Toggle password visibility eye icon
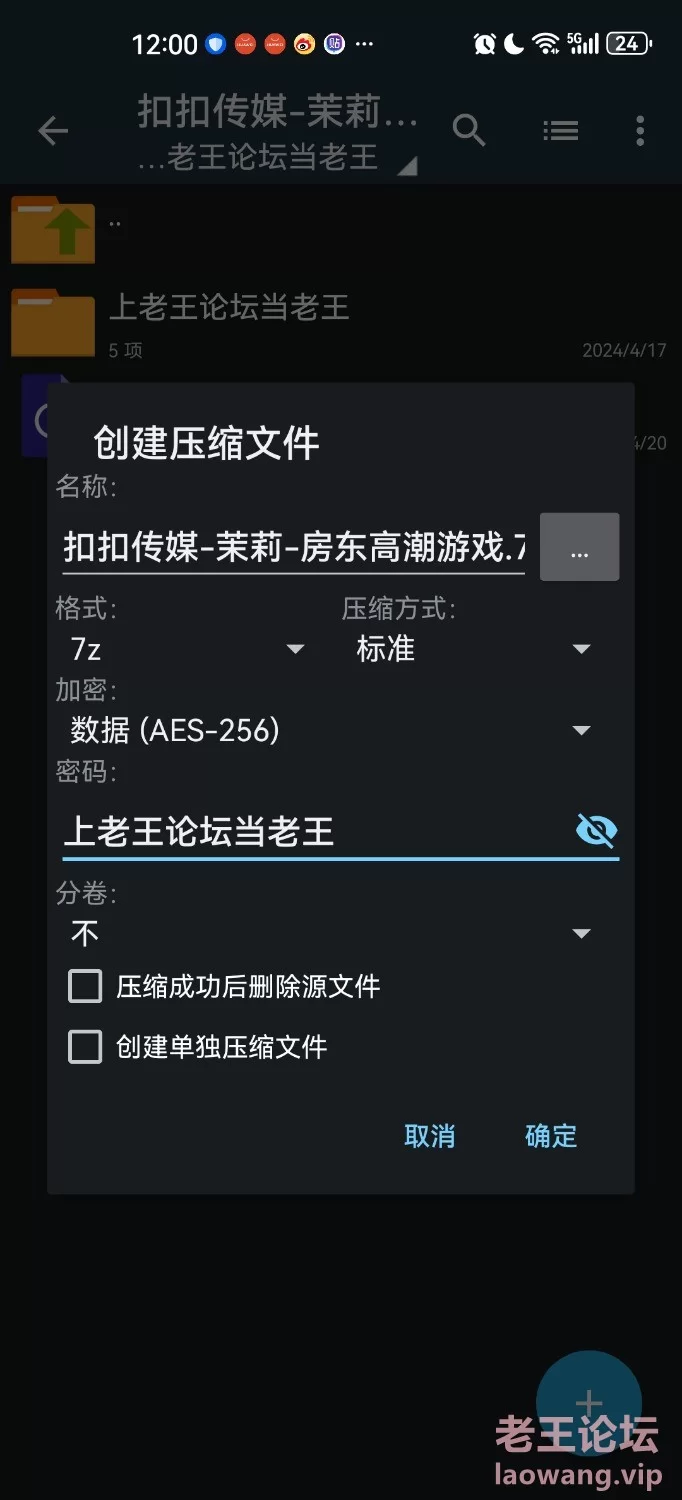Viewport: 682px width, 1500px height. pos(597,830)
